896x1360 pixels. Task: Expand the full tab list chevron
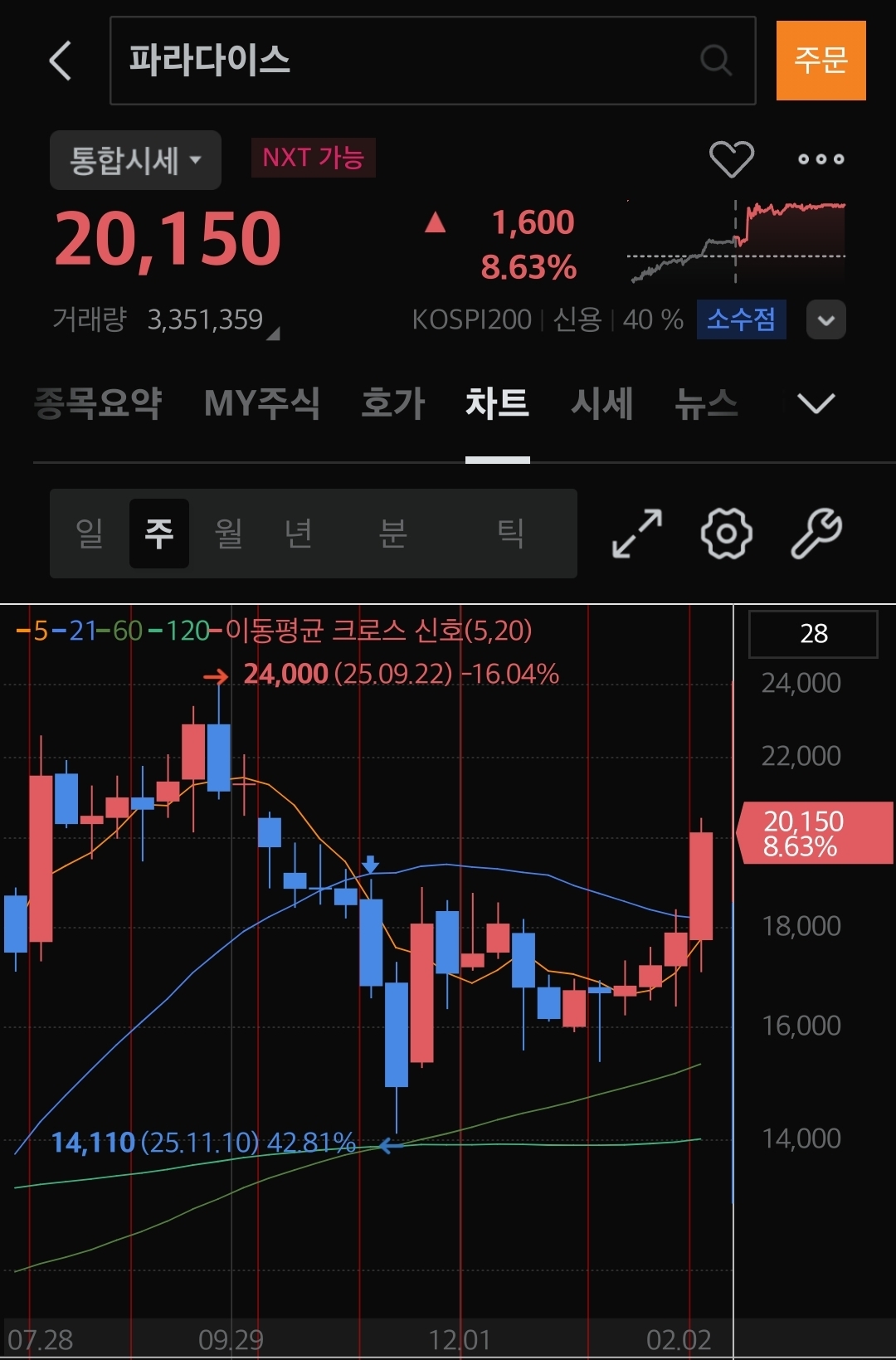pos(816,404)
